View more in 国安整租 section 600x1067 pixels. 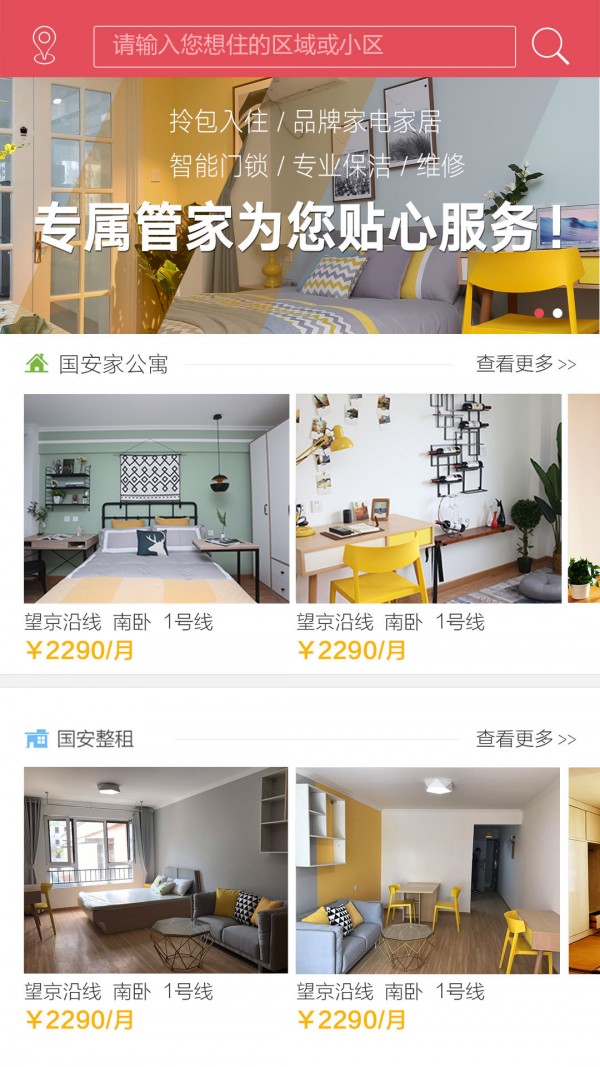click(525, 739)
